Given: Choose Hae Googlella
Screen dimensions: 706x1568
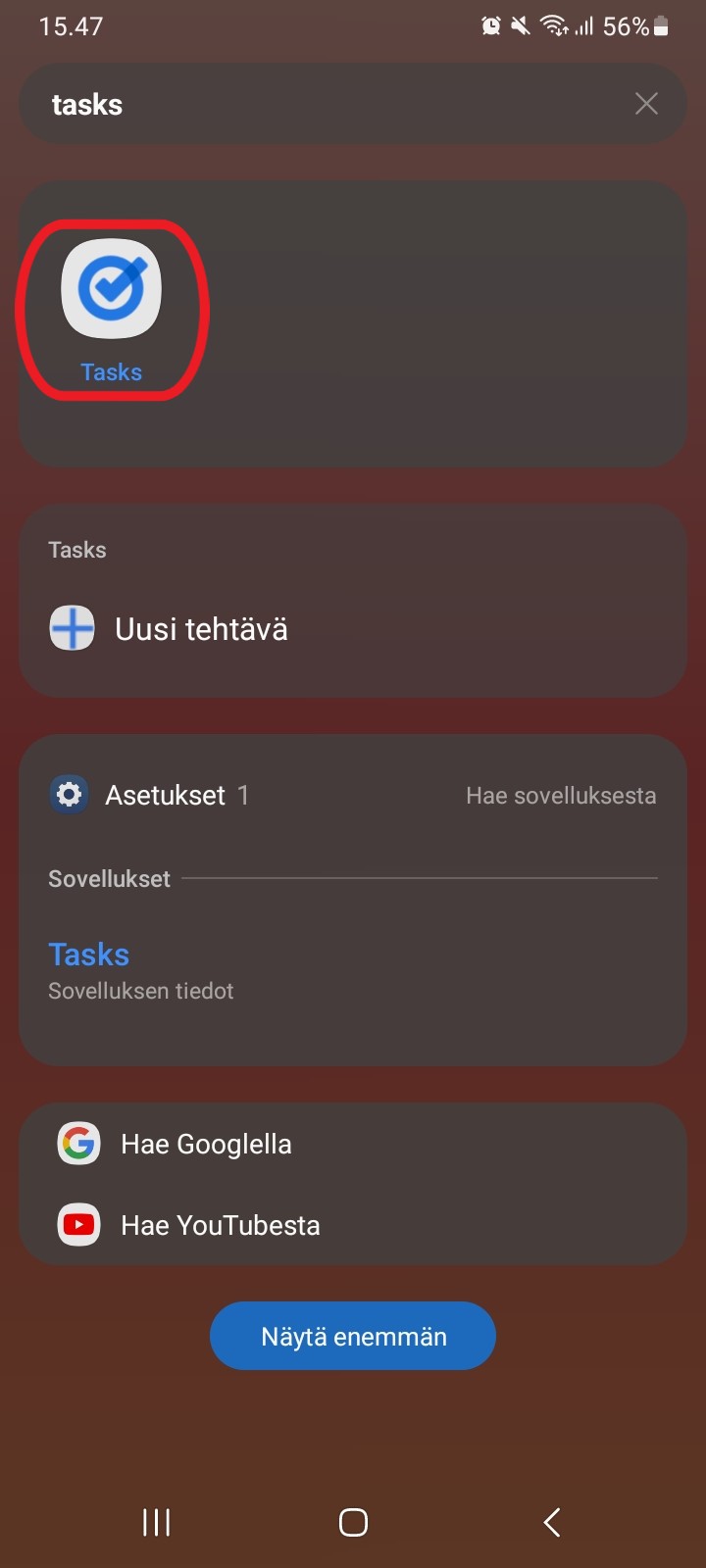Looking at the screenshot, I should click(x=353, y=1144).
